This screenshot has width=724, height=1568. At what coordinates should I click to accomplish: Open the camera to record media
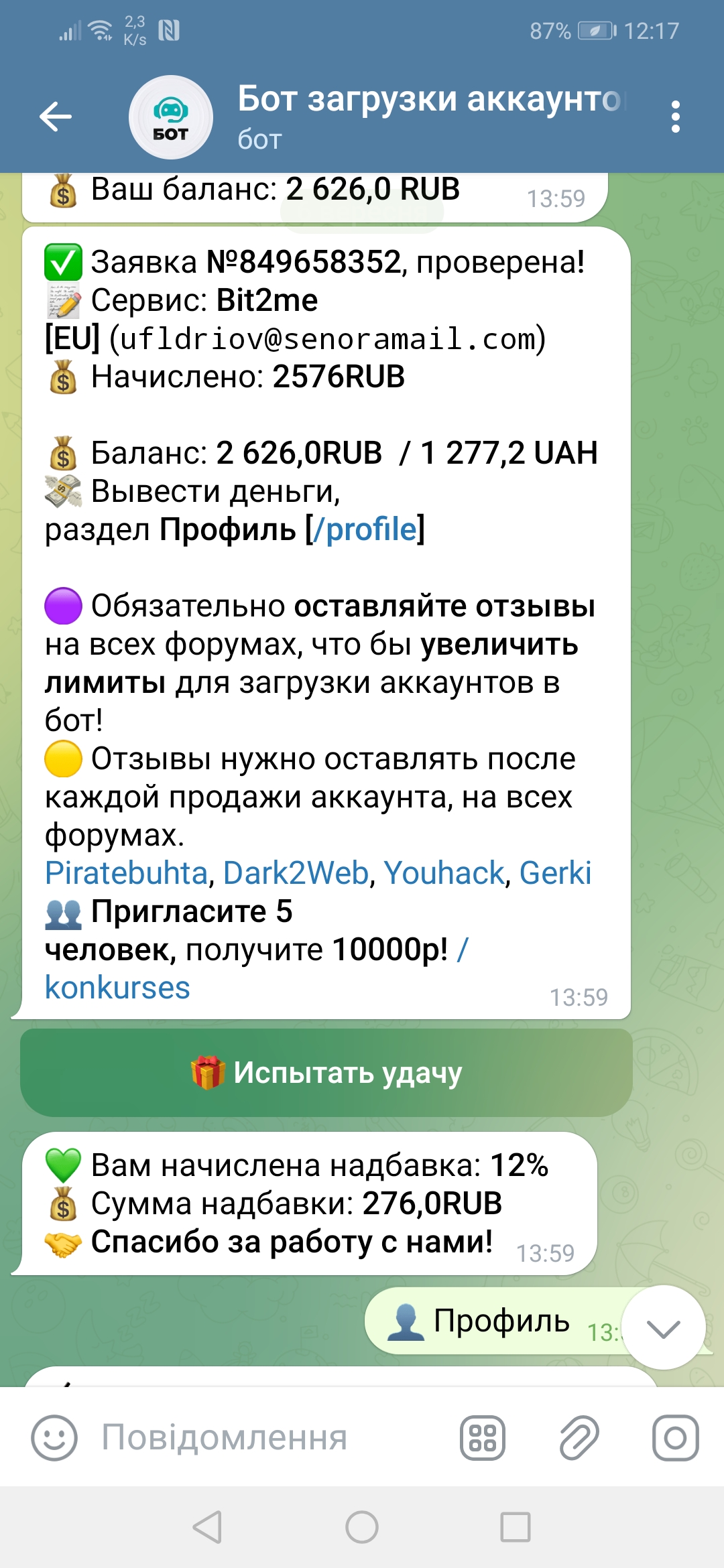[x=675, y=1438]
